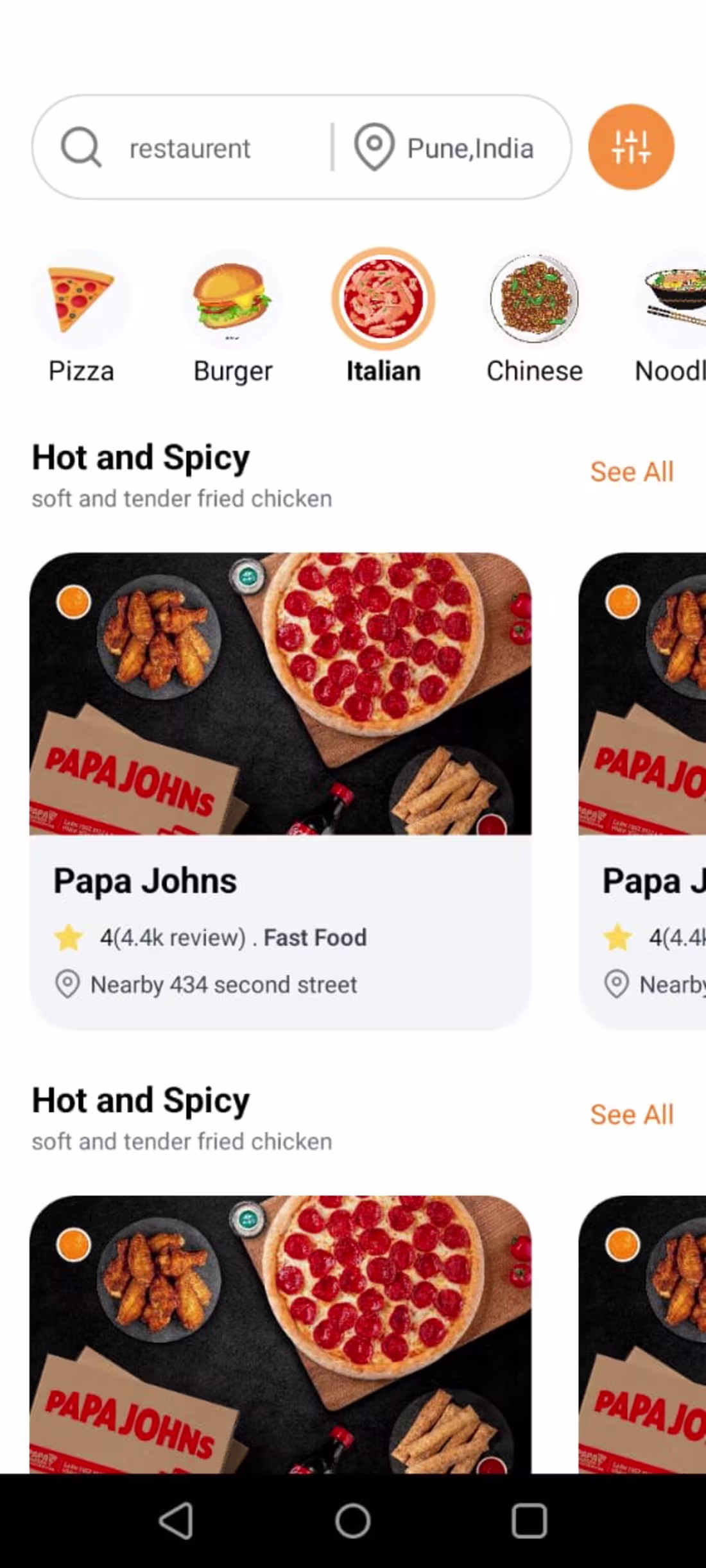Select the Hot and Spicy section heading
Viewport: 706px width, 1568px height.
click(x=140, y=457)
